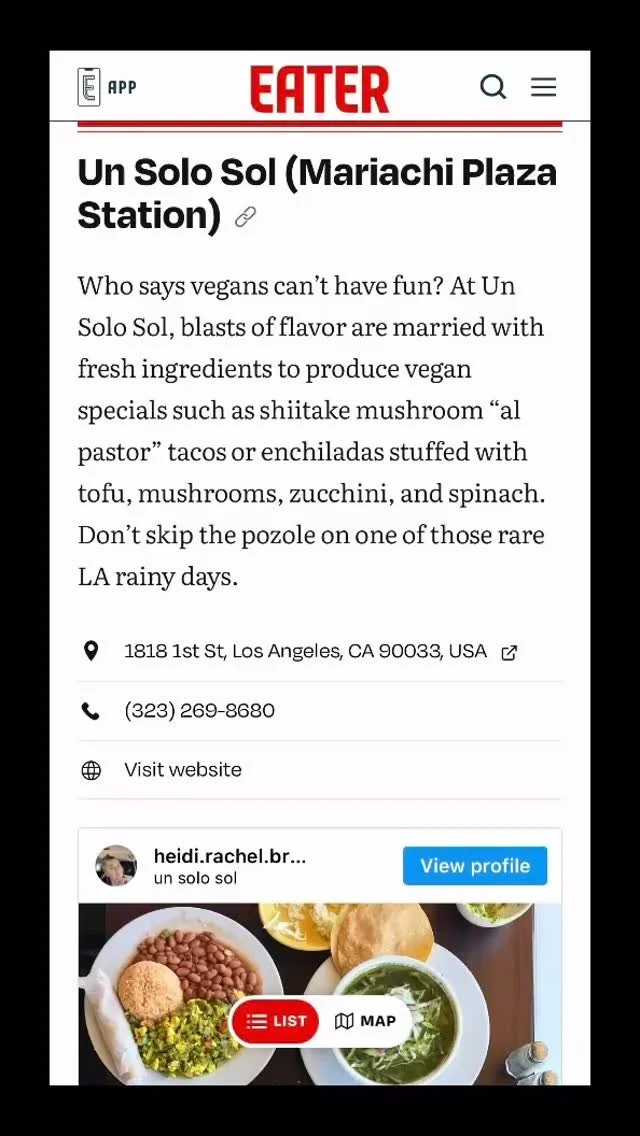Open heidi.rachel.br username link
Image resolution: width=640 pixels, height=1136 pixels.
[x=229, y=856]
